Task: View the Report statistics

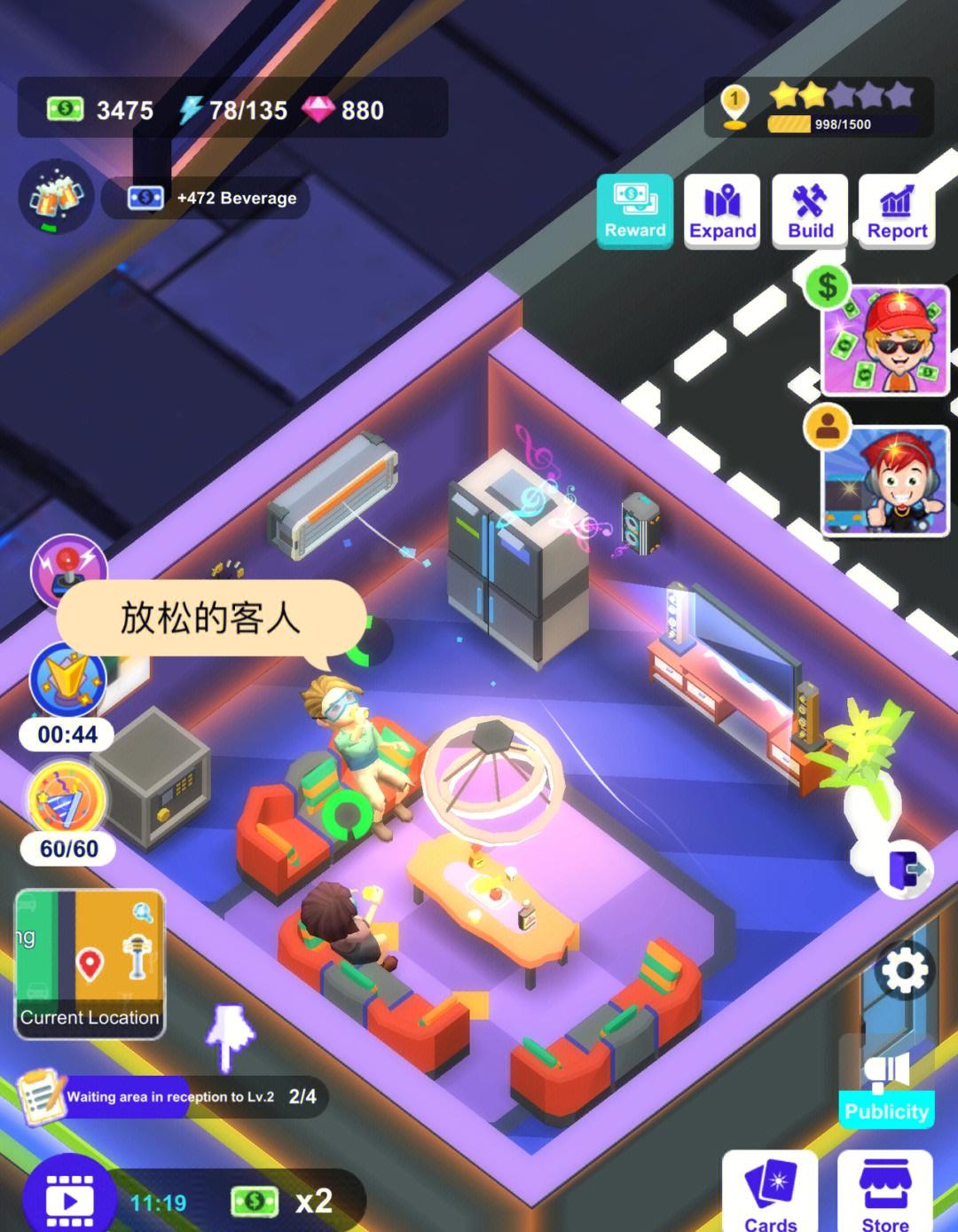Action: pyautogui.click(x=897, y=210)
